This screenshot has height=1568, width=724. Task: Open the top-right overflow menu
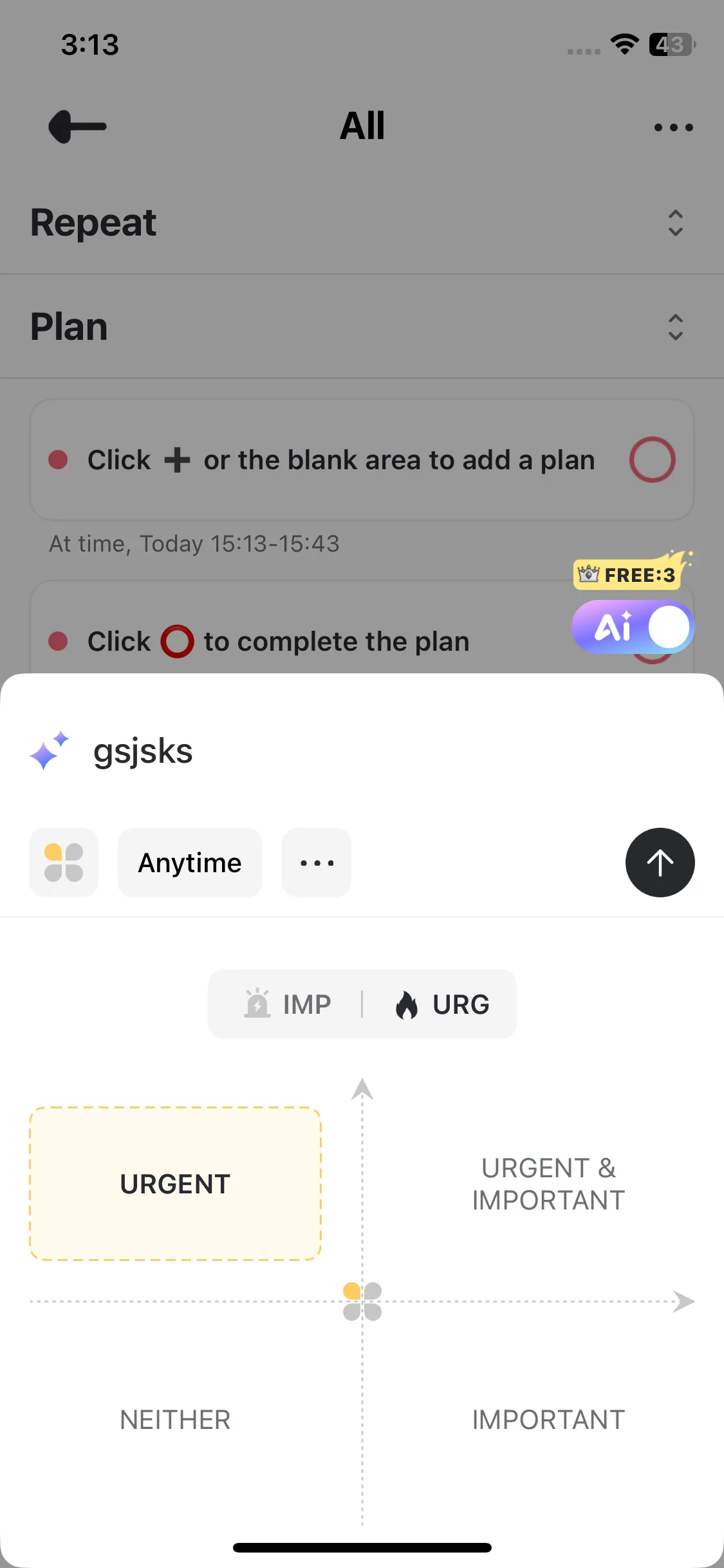pyautogui.click(x=673, y=127)
